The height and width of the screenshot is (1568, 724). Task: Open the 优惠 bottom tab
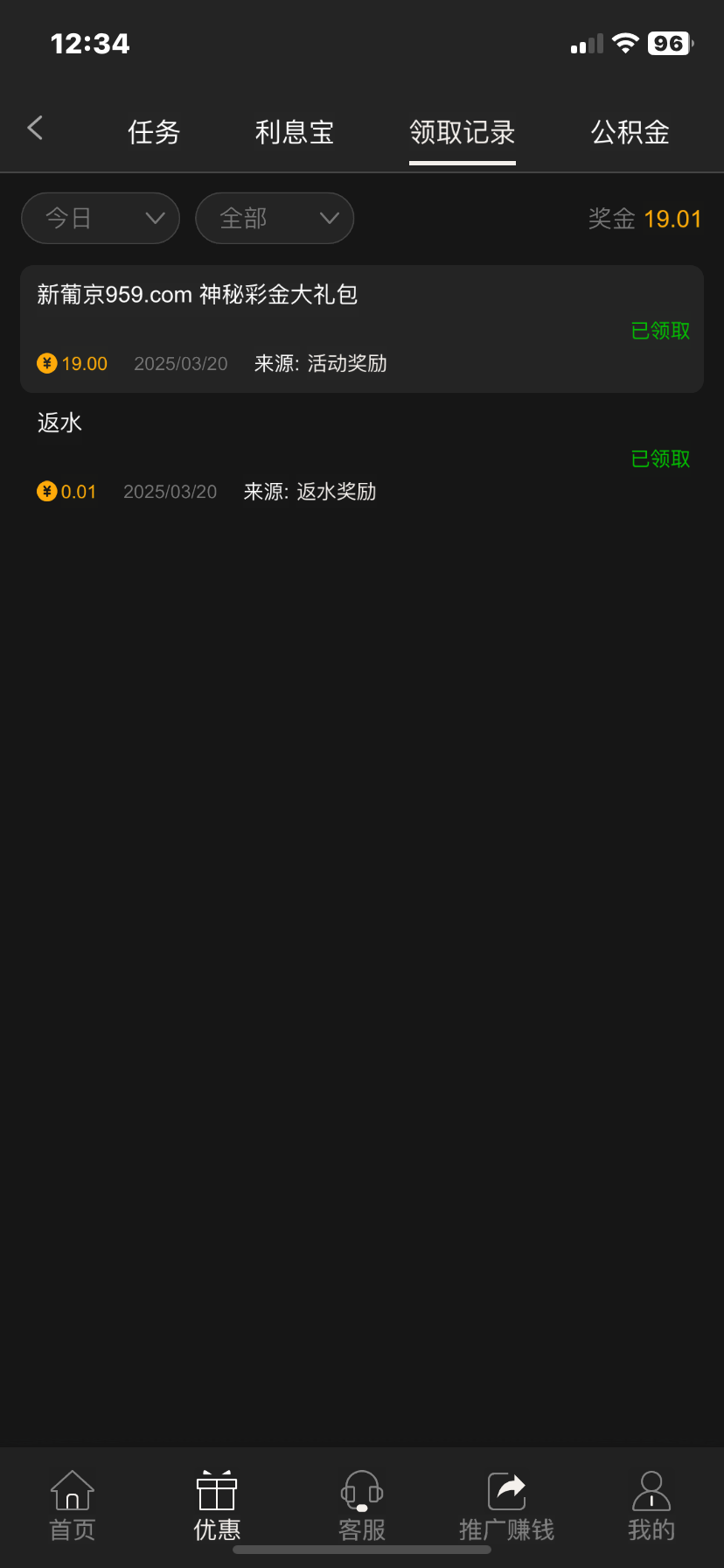click(217, 1505)
